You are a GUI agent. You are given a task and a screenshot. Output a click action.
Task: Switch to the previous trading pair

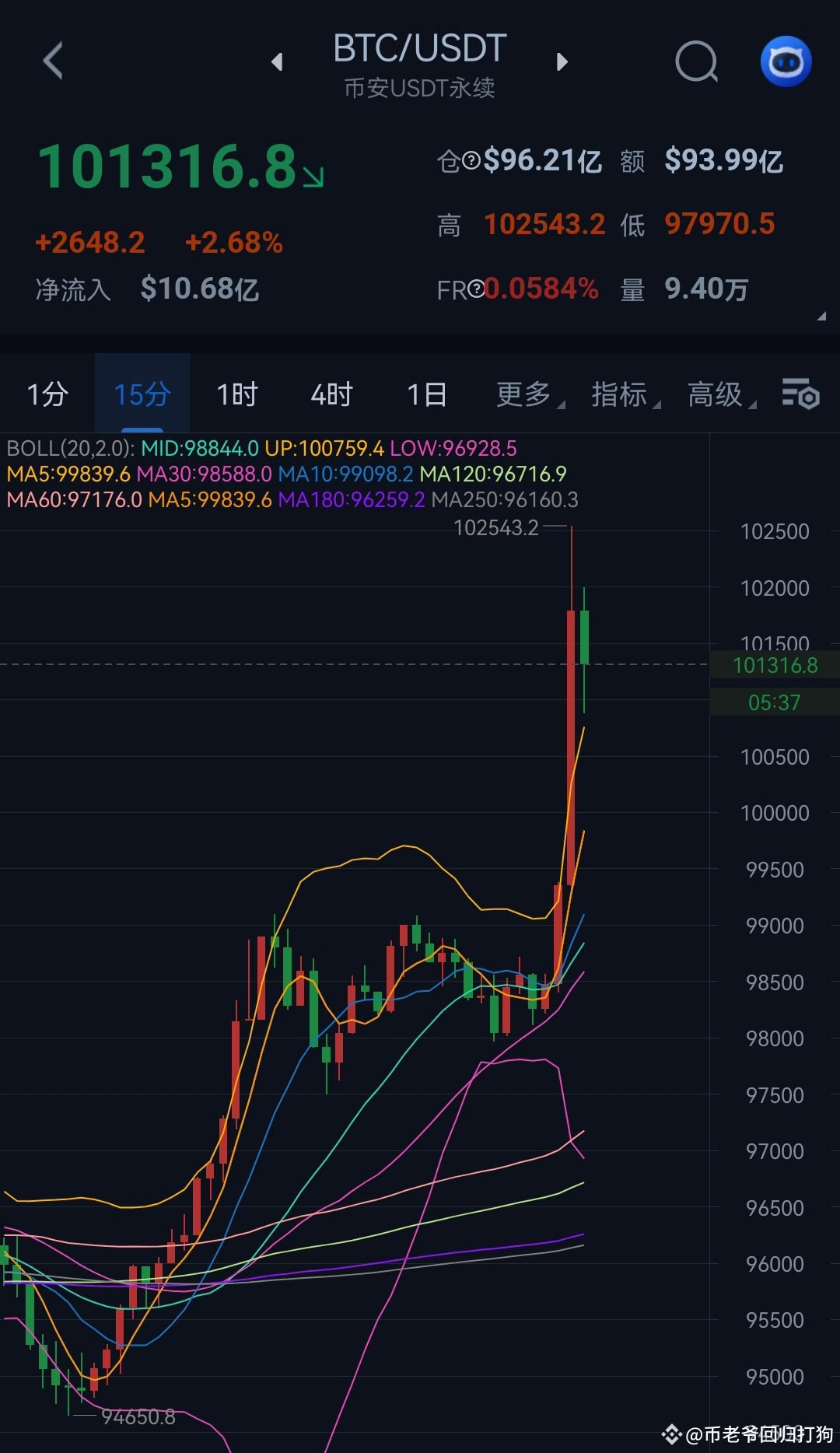coord(277,61)
